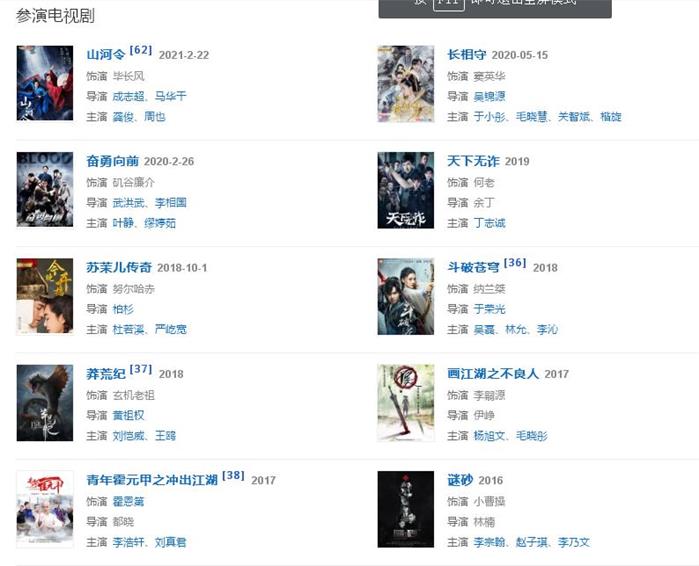Open actor 刘真君's page
Viewport: 699px width, 566px height.
(170, 542)
